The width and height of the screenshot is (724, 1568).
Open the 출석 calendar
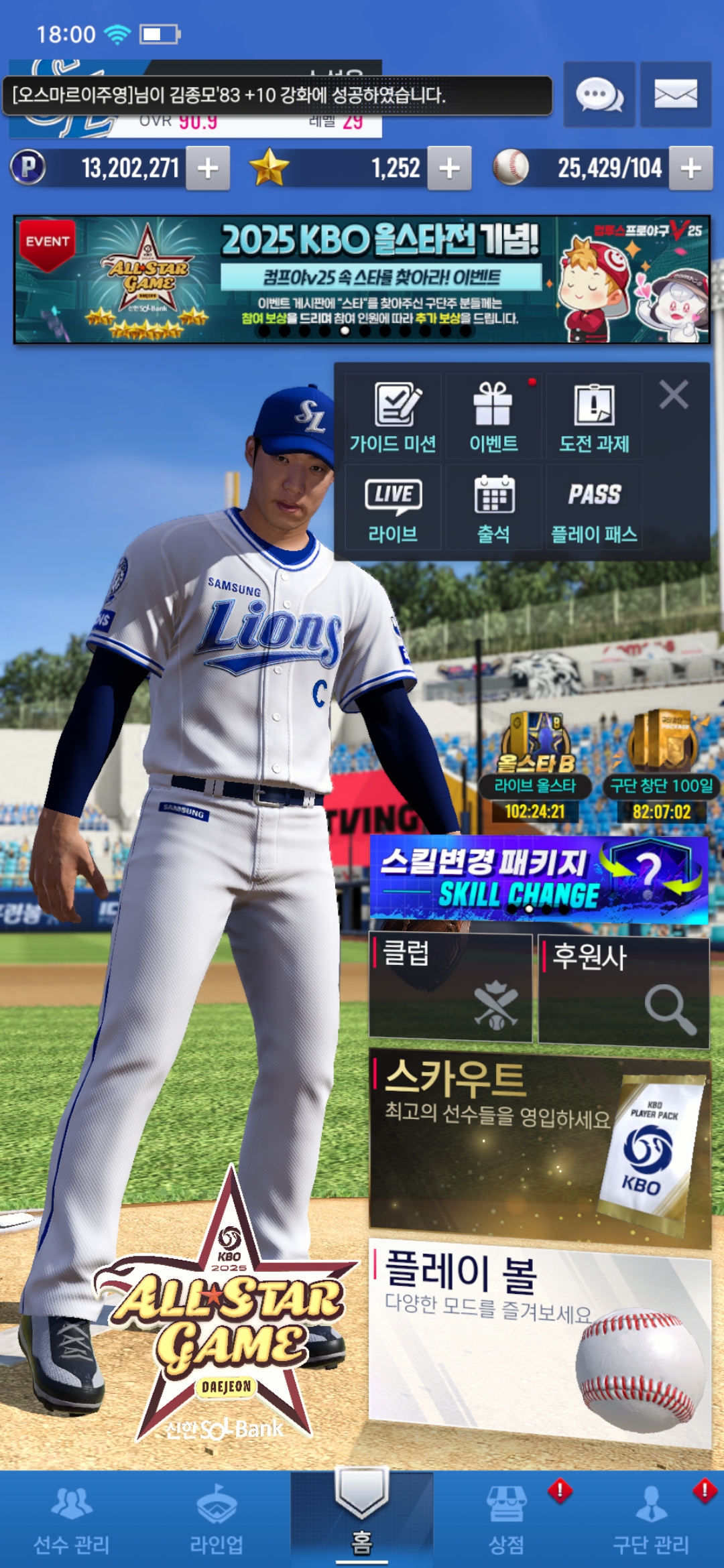coord(493,507)
